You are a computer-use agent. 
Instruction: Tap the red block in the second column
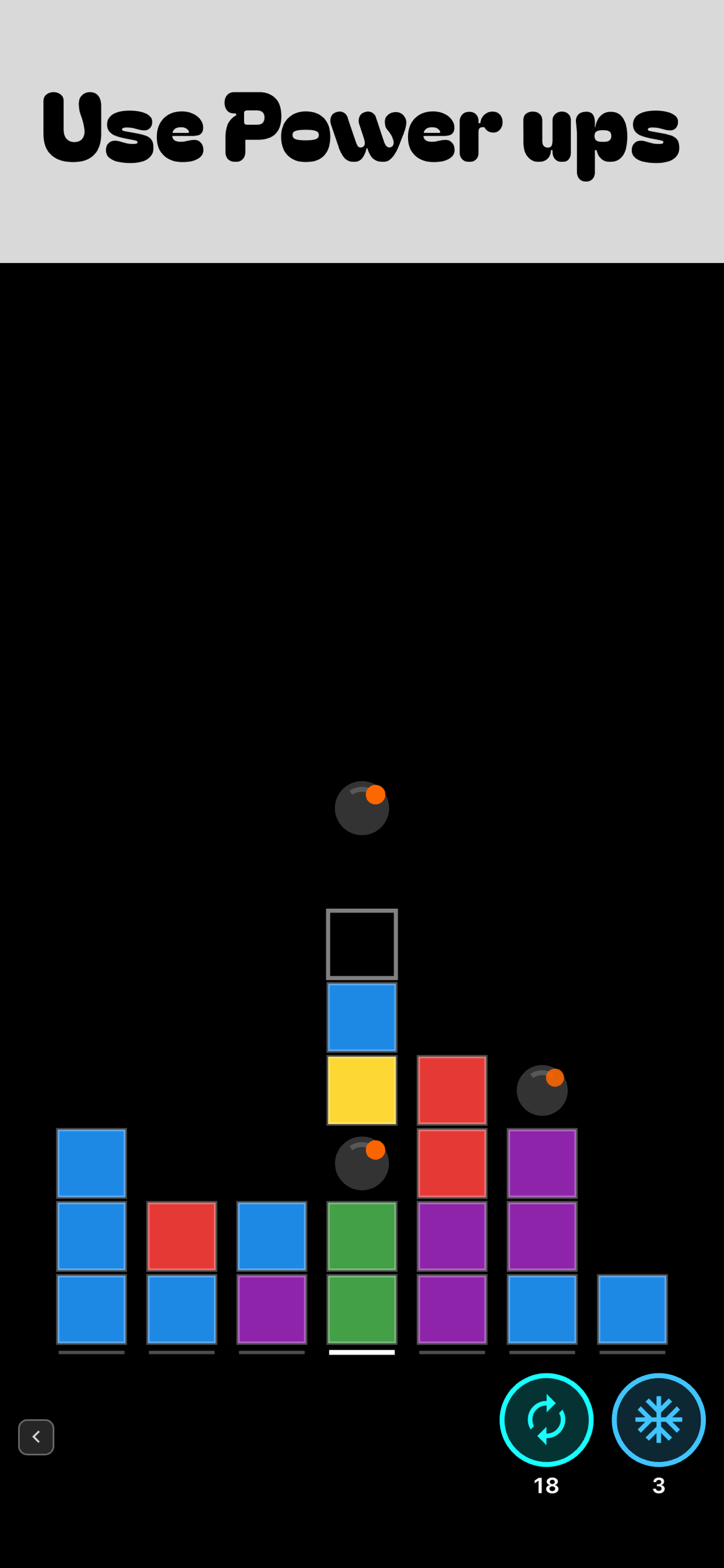(181, 1235)
